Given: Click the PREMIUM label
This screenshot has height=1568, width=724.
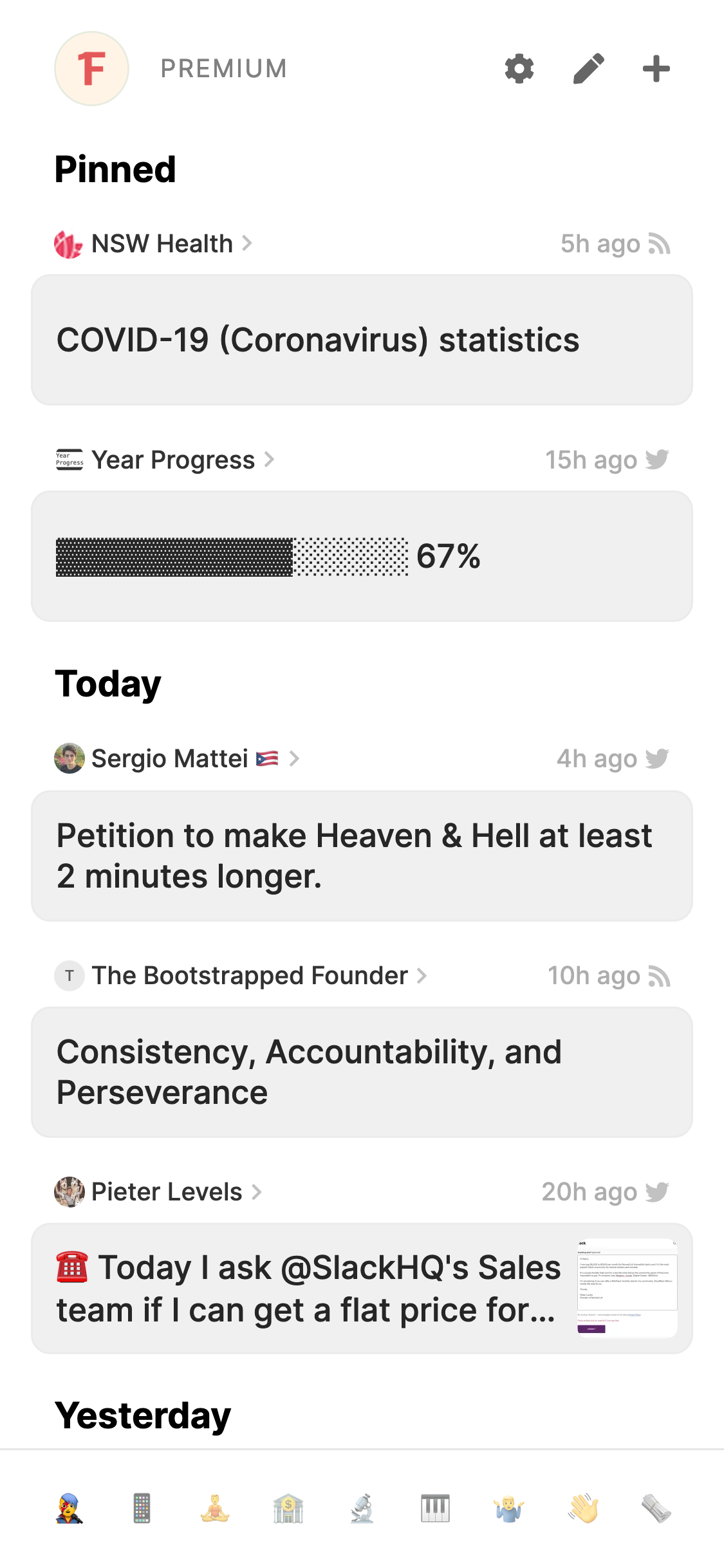Looking at the screenshot, I should pos(223,68).
